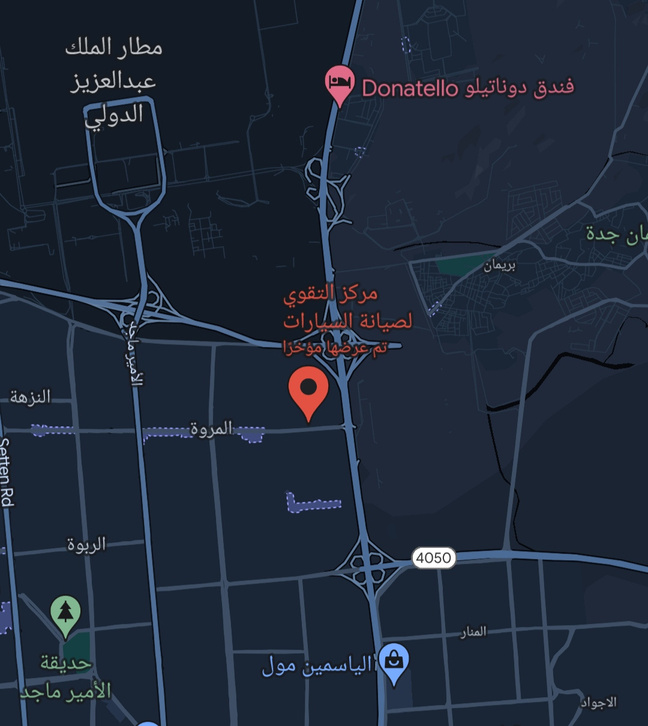Tap the red pin for مركز التقوي لصيانة السيارات
Viewport: 648px width, 726px height.
click(x=309, y=390)
